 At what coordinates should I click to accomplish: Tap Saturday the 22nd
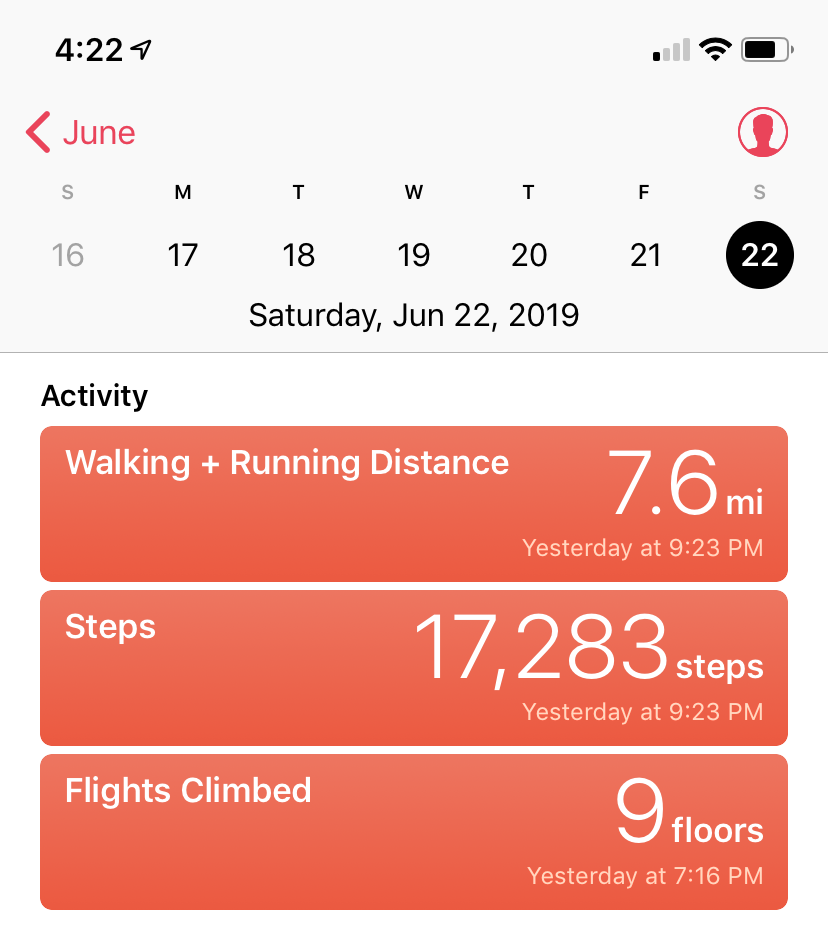(x=760, y=255)
